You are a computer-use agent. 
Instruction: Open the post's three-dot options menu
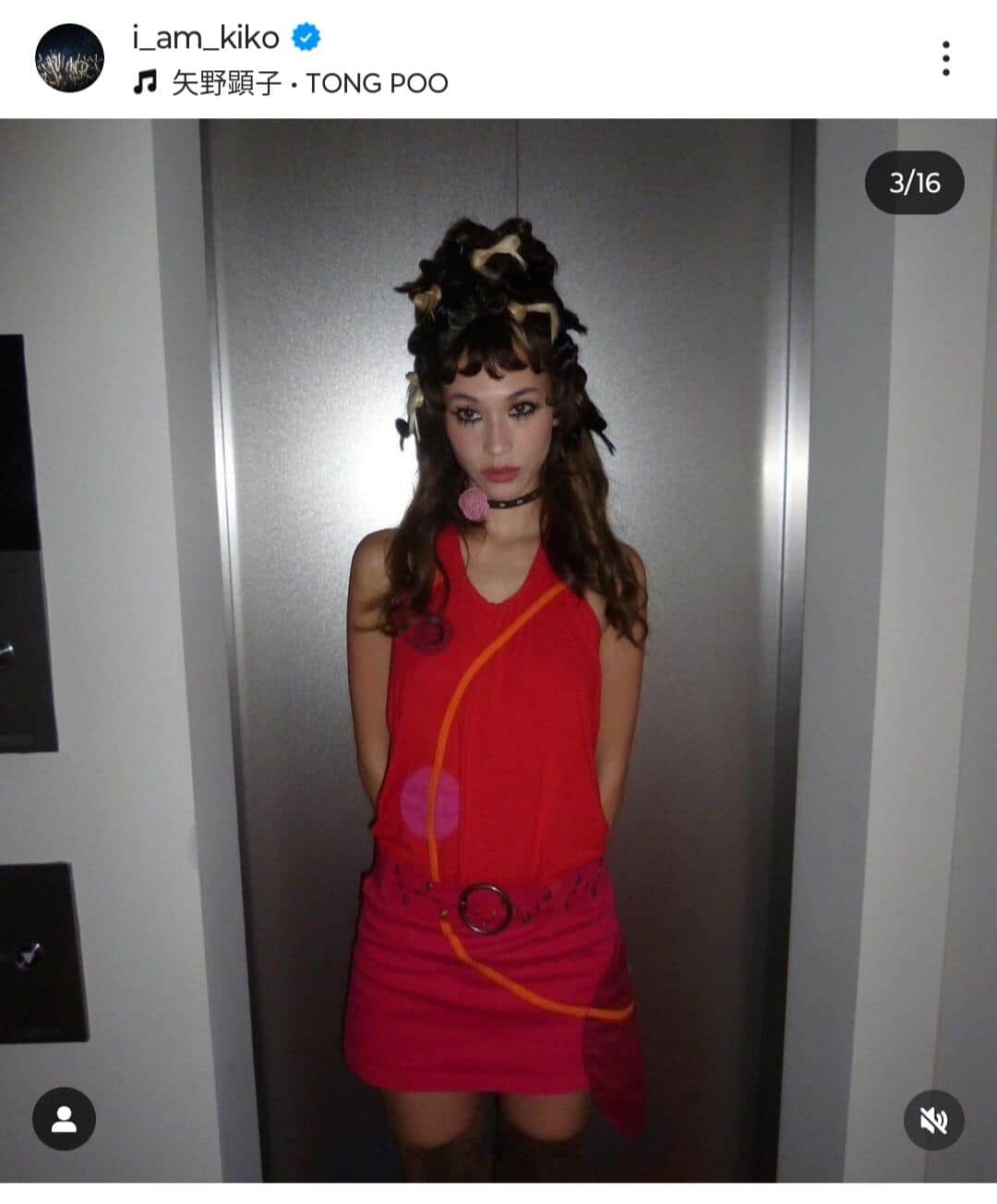click(945, 59)
